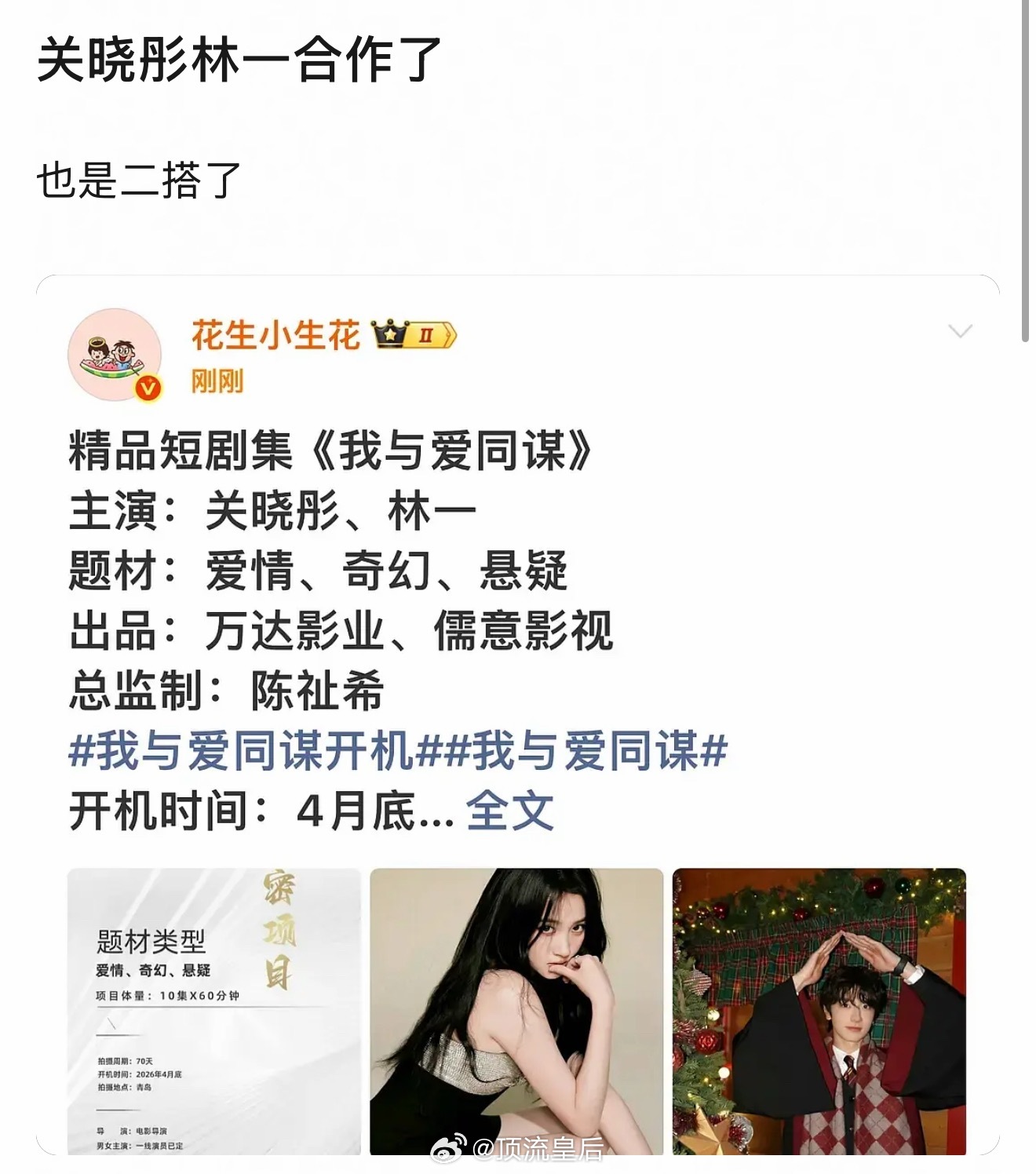Click the level II badge beside the crown

click(x=425, y=336)
